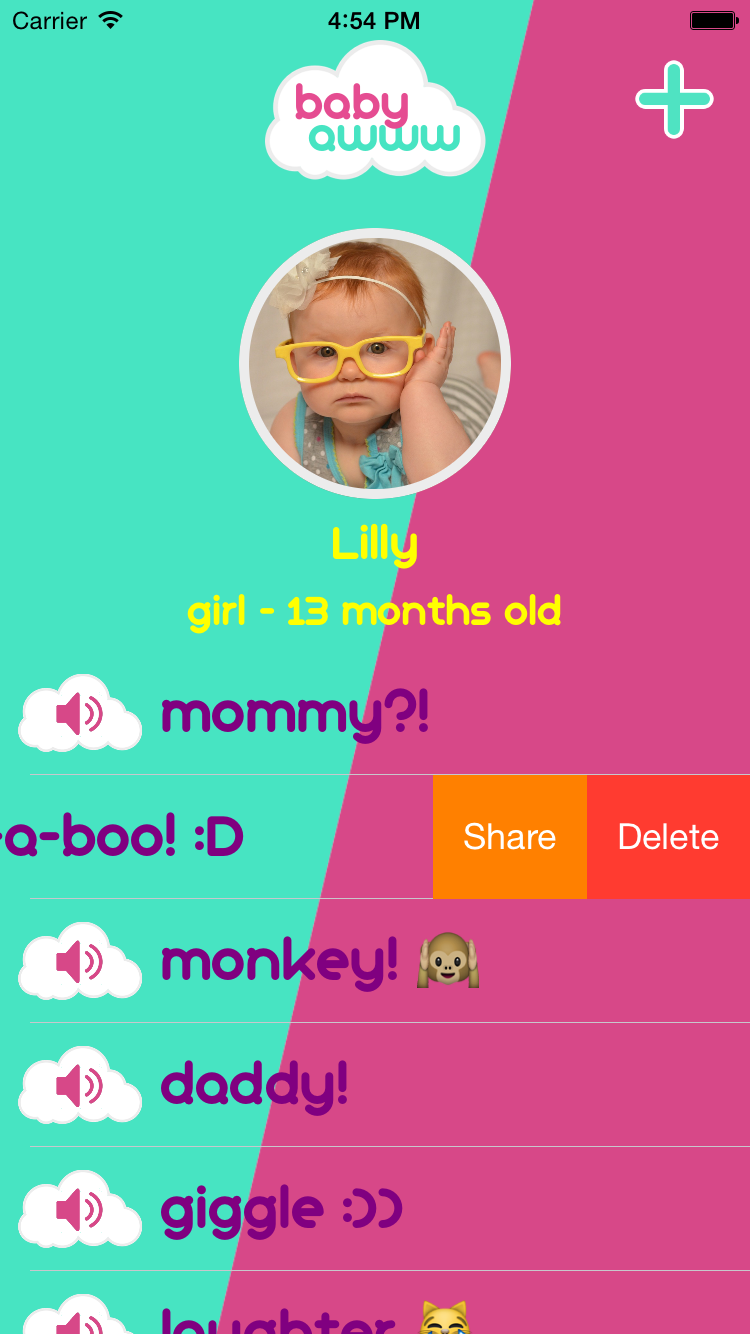
Task: Play the "giggle" sound
Action: [80, 1211]
